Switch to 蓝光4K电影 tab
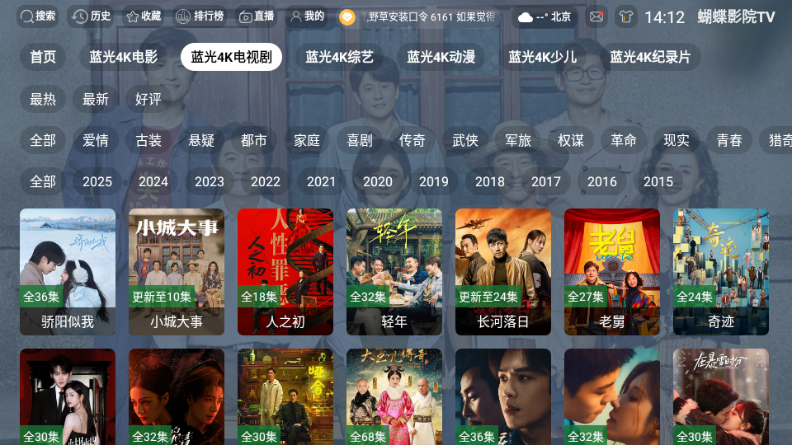 point(123,57)
